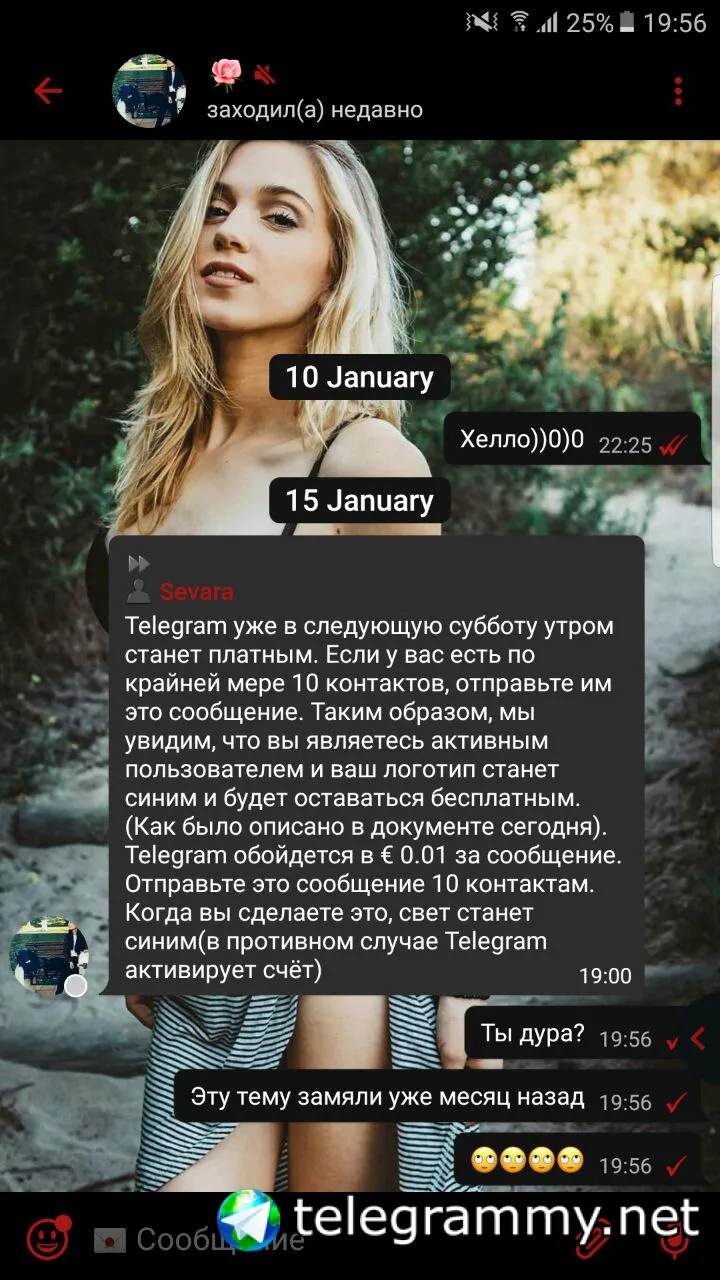Tap the microphone to record voice
Screen dimensions: 720x1280
[676, 1239]
